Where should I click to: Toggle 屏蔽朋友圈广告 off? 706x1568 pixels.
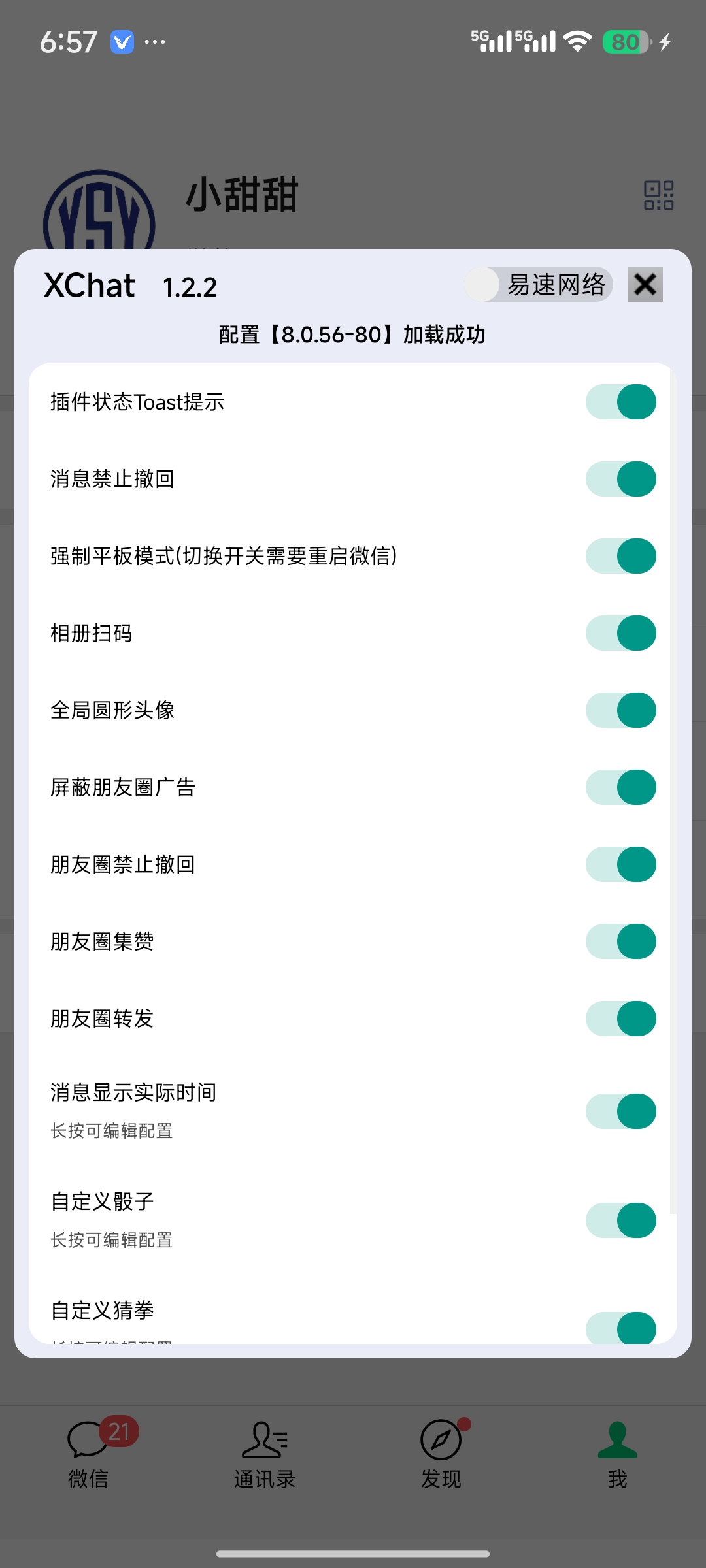(x=620, y=787)
